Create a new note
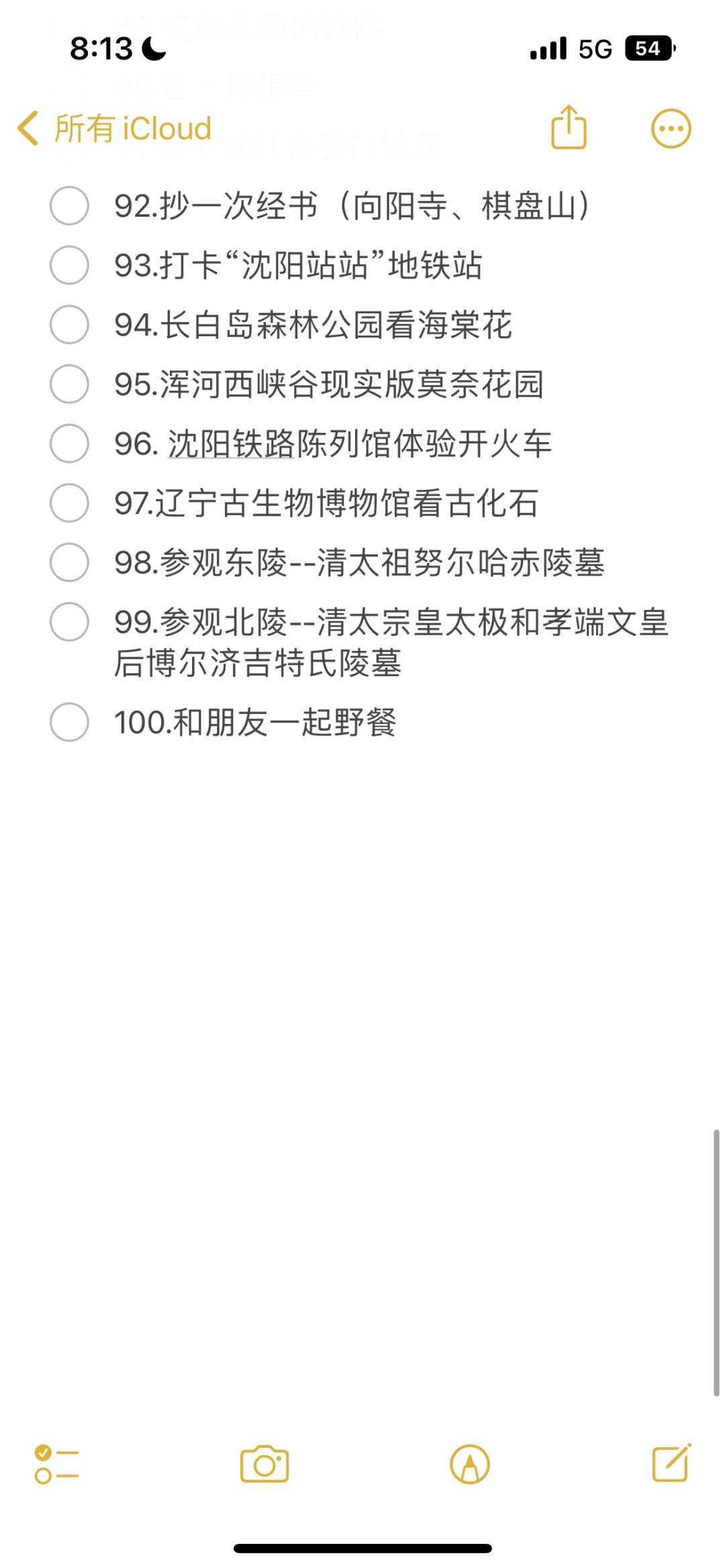The height and width of the screenshot is (1568, 725). [x=672, y=1463]
